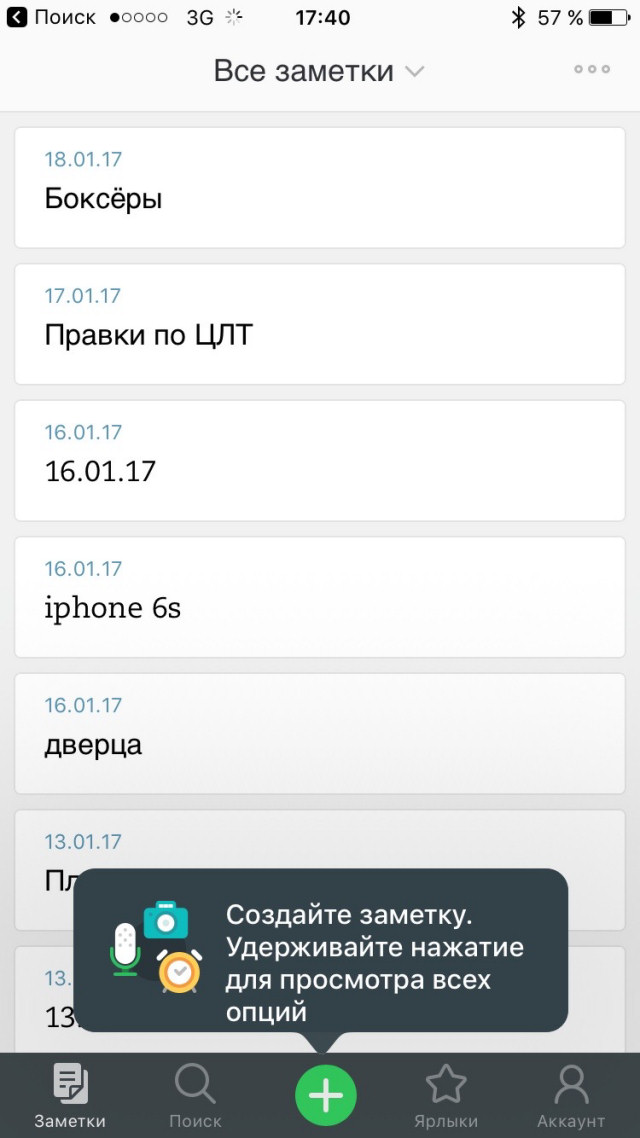Image resolution: width=640 pixels, height=1138 pixels.
Task: Select the Заметки tab
Action: pyautogui.click(x=70, y=1095)
